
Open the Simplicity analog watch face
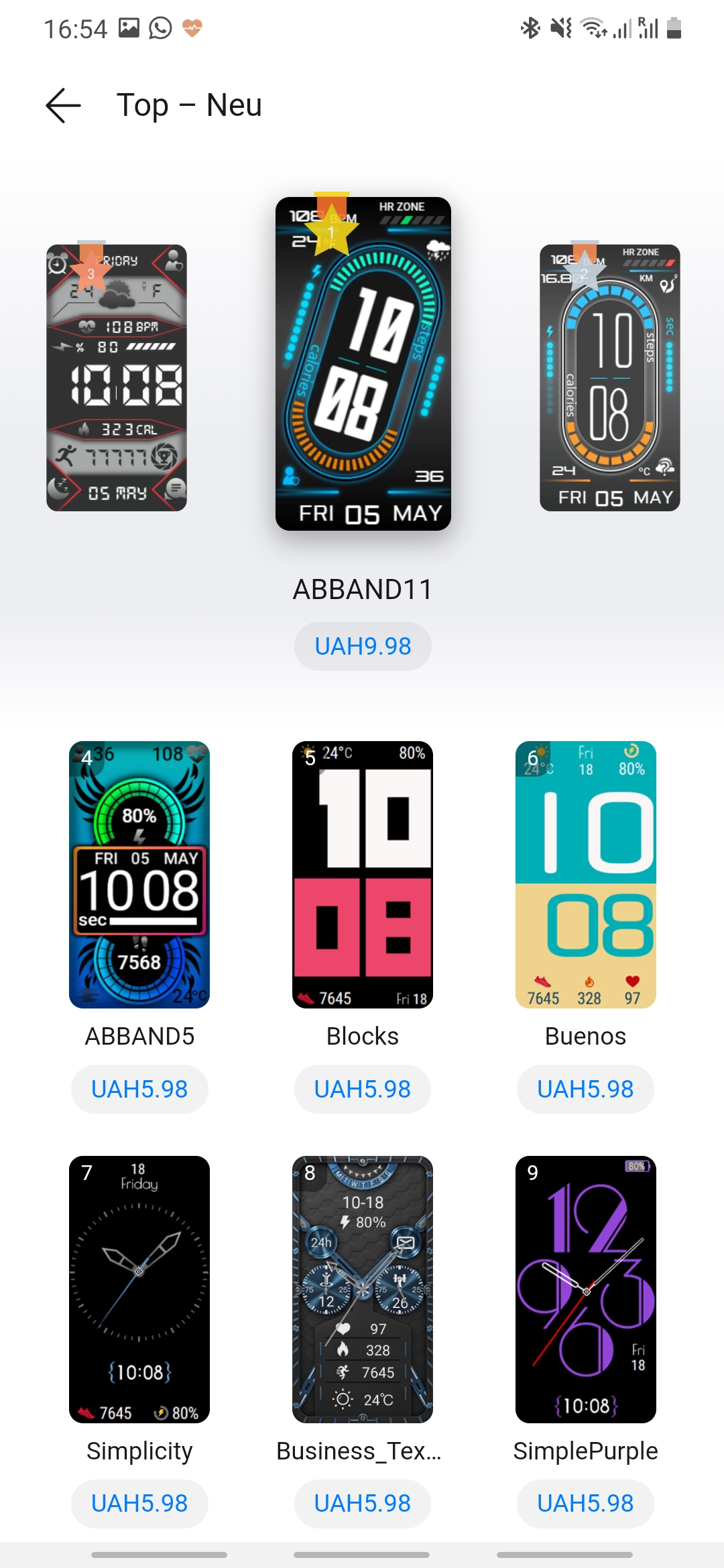[139, 1289]
